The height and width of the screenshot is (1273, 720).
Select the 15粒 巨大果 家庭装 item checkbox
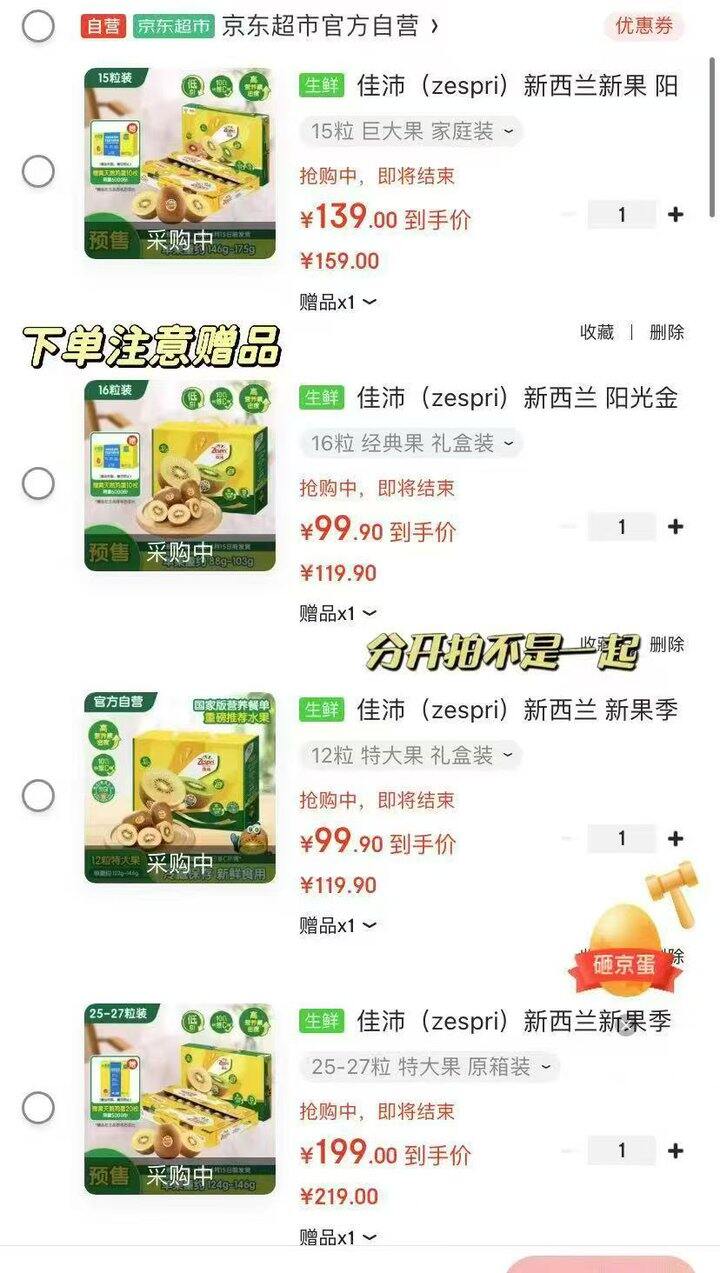click(38, 171)
